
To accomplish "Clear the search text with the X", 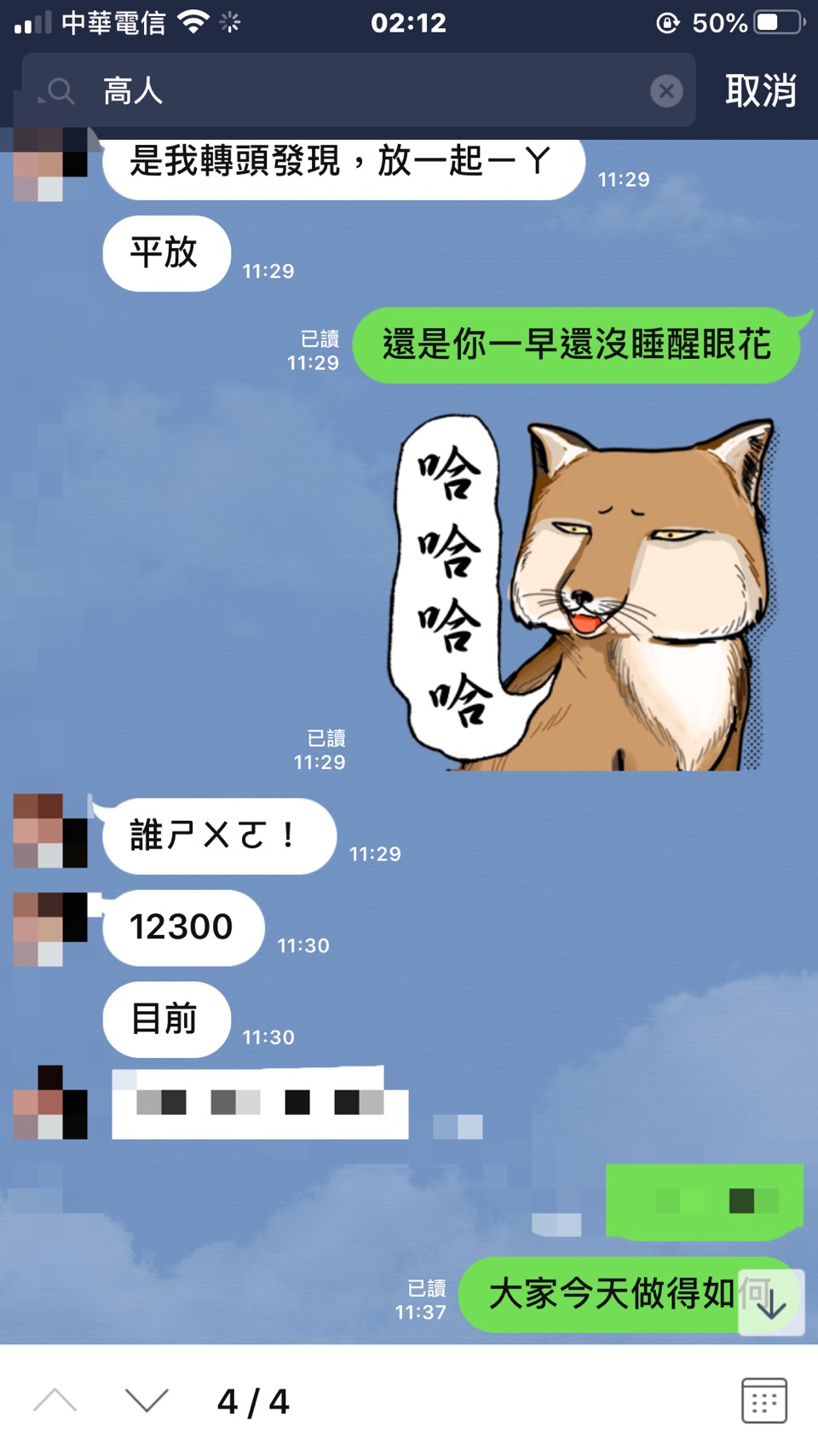I will pyautogui.click(x=666, y=90).
